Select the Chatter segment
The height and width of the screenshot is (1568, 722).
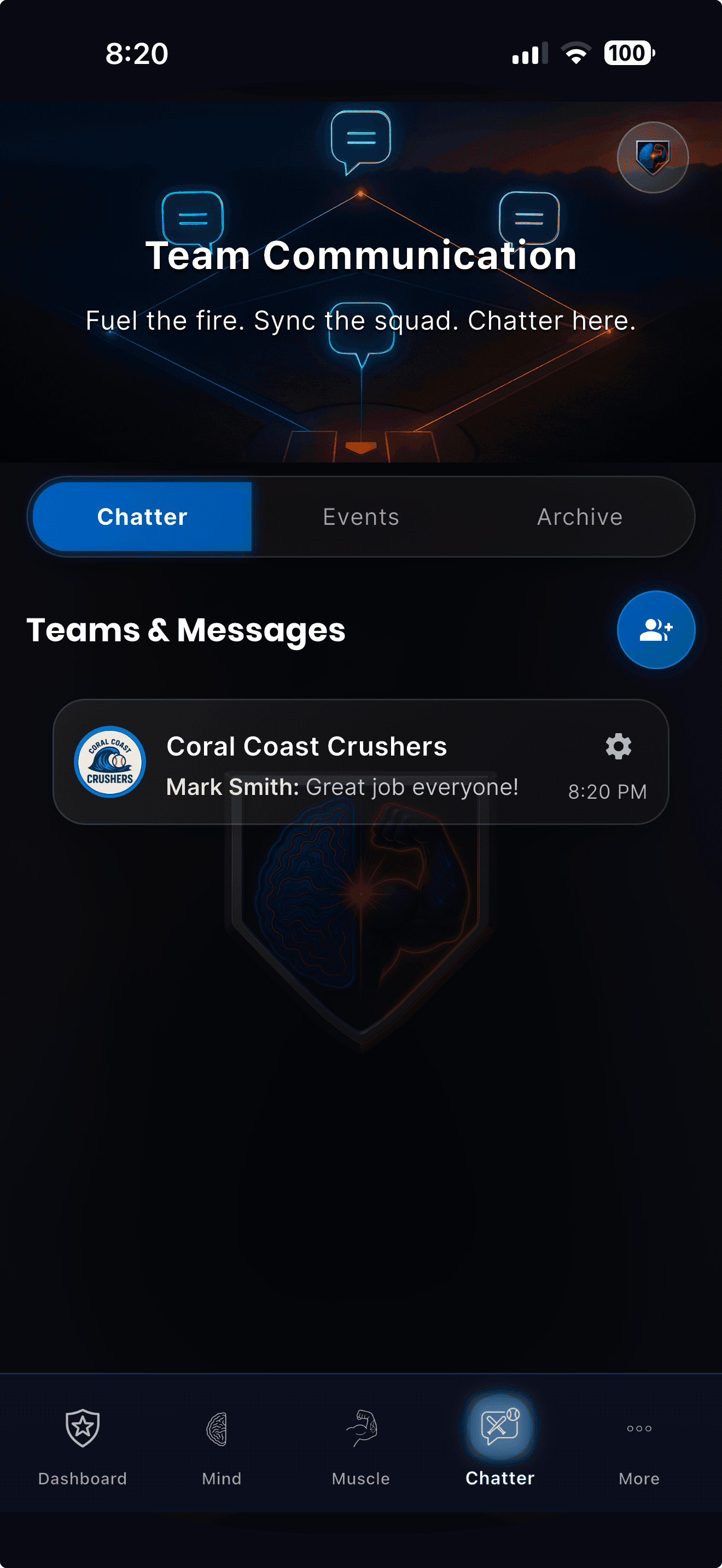[142, 517]
